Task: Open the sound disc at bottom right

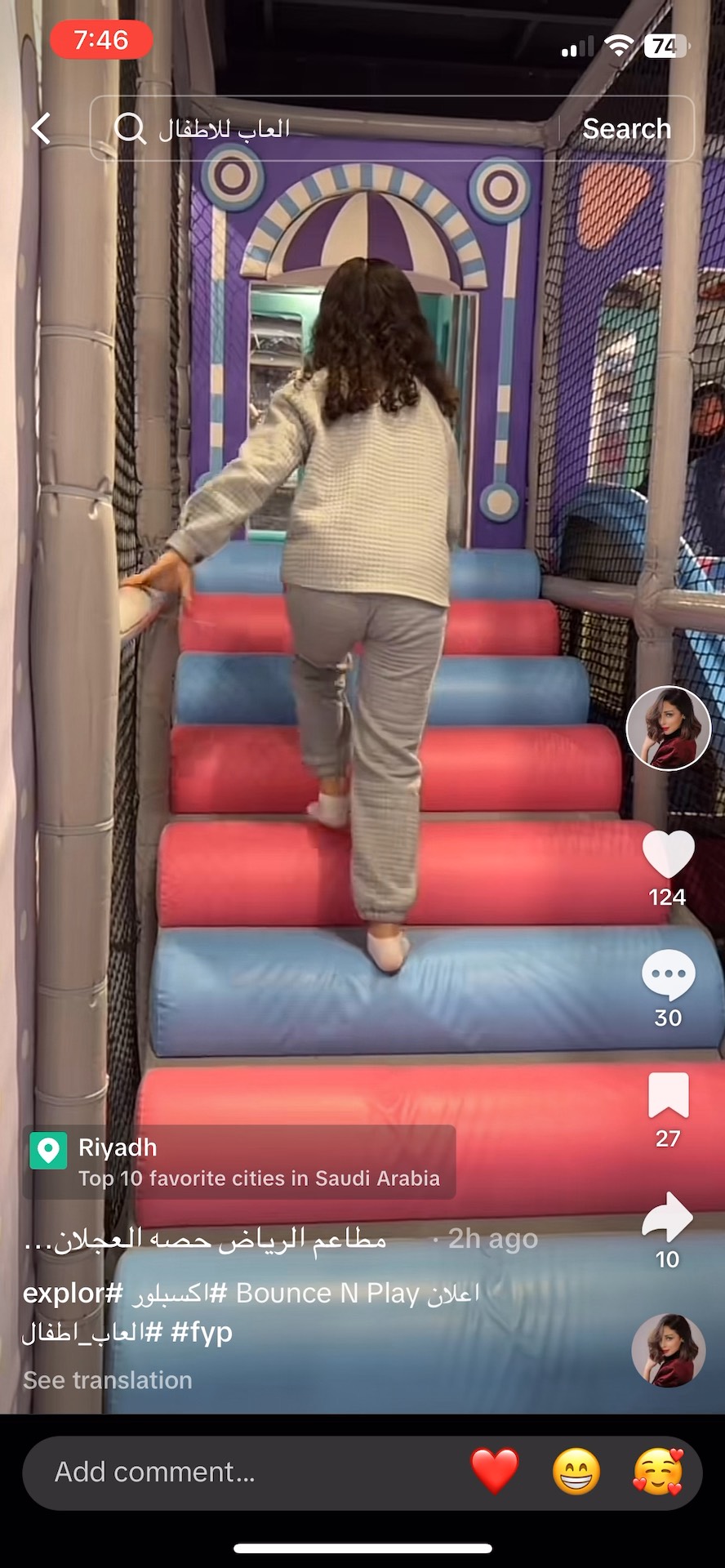Action: pos(668,1350)
